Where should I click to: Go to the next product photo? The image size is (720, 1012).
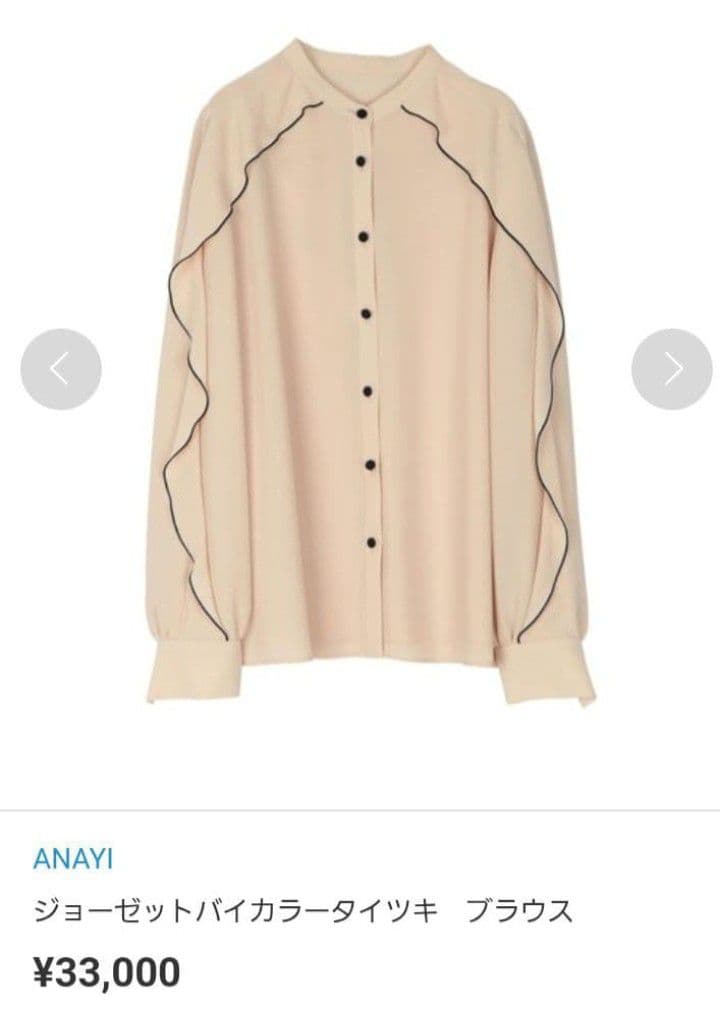(671, 369)
